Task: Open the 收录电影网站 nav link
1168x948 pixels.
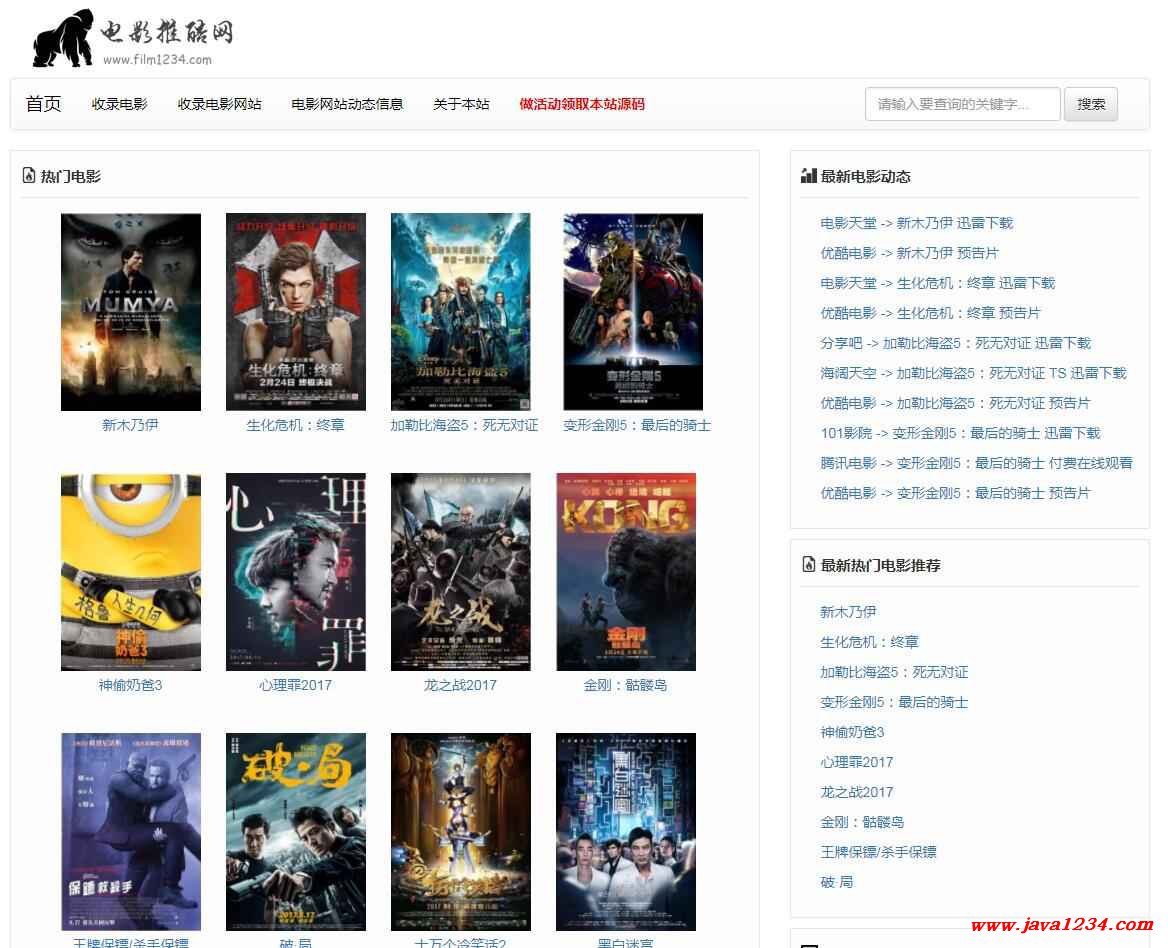Action: click(x=219, y=104)
